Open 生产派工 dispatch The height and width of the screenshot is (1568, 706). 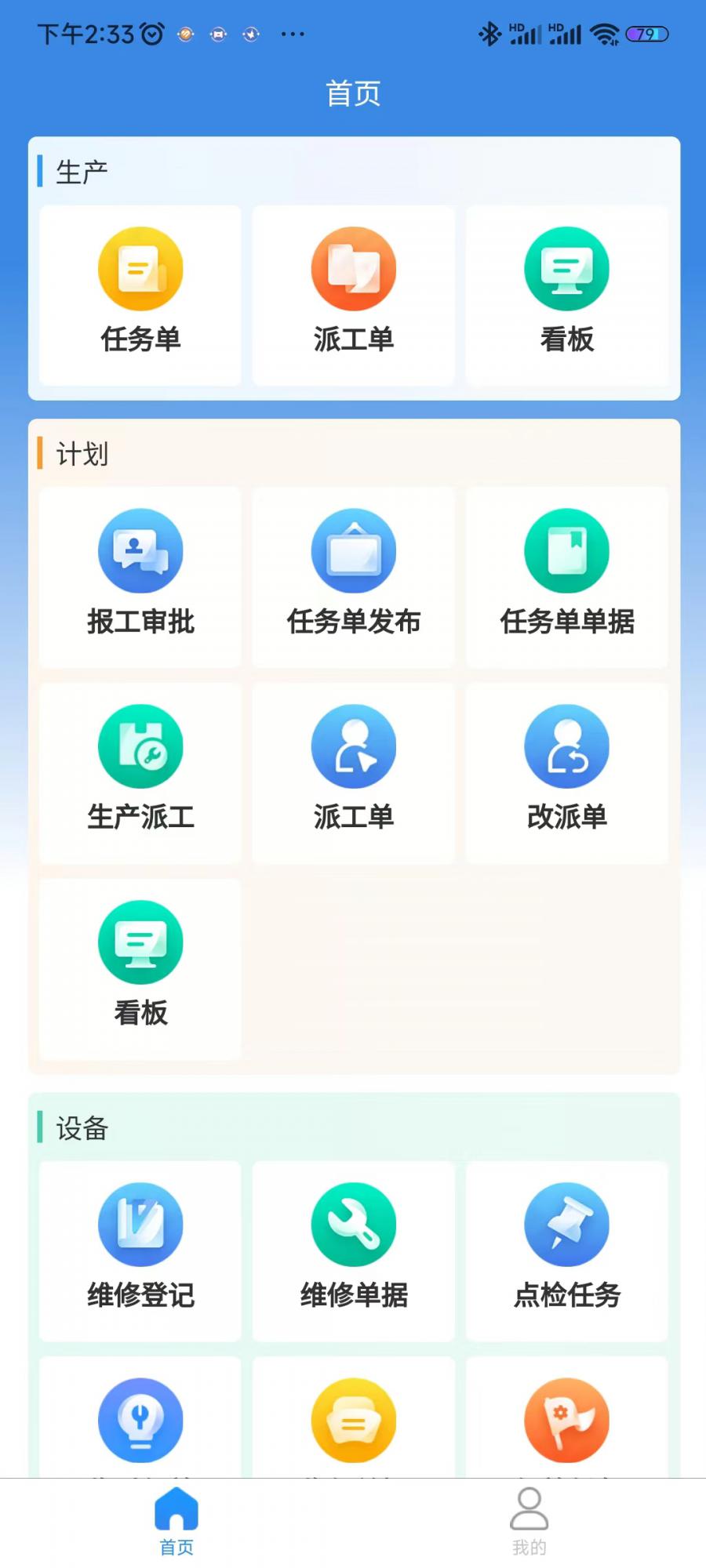pyautogui.click(x=140, y=772)
